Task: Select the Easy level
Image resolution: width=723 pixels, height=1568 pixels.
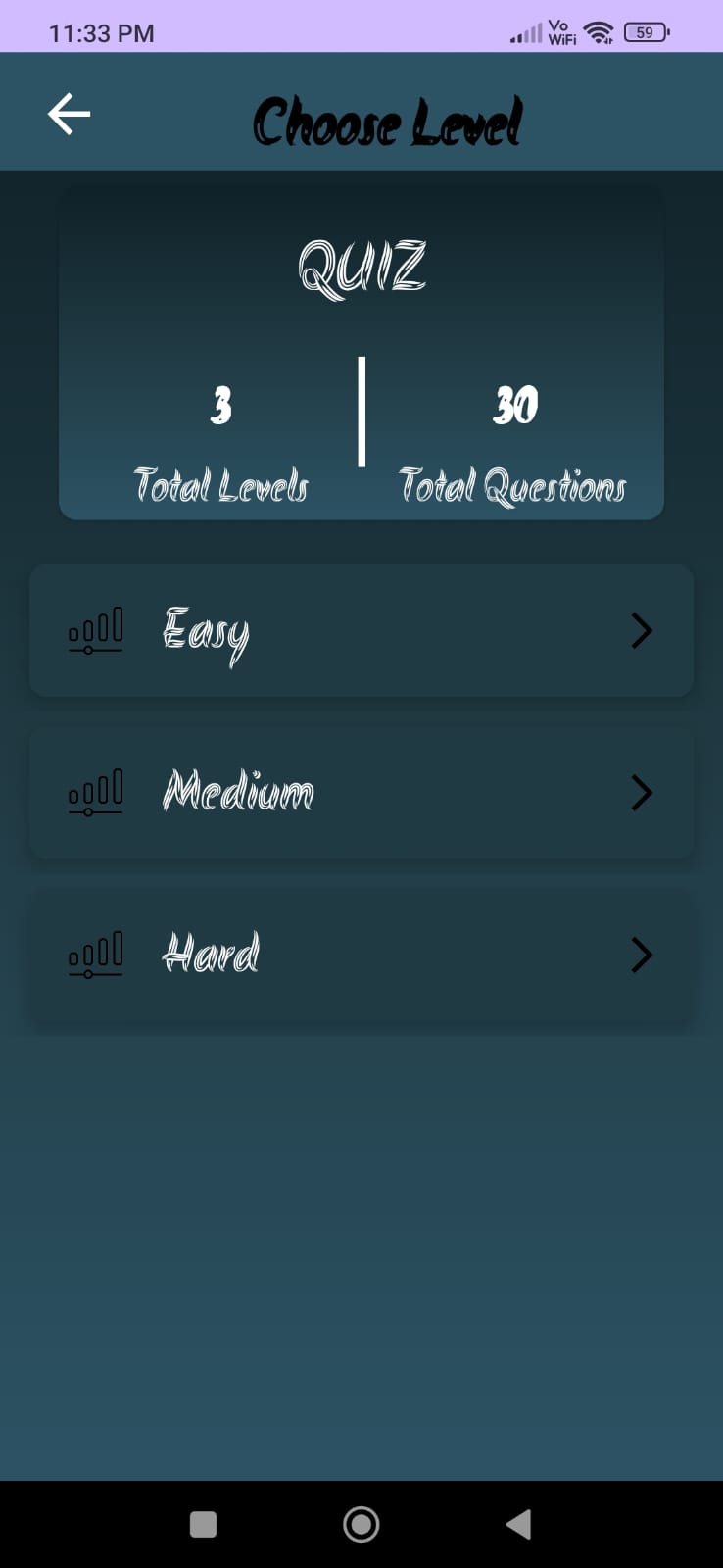Action: [x=361, y=630]
